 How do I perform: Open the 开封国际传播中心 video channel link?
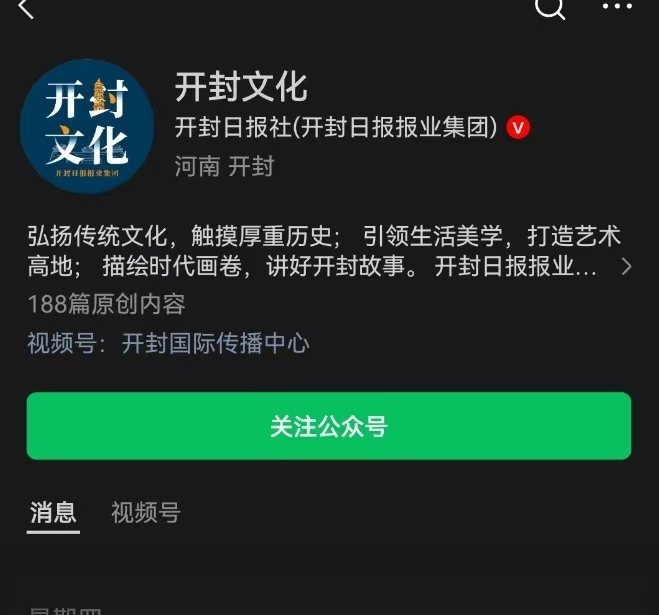[x=215, y=344]
